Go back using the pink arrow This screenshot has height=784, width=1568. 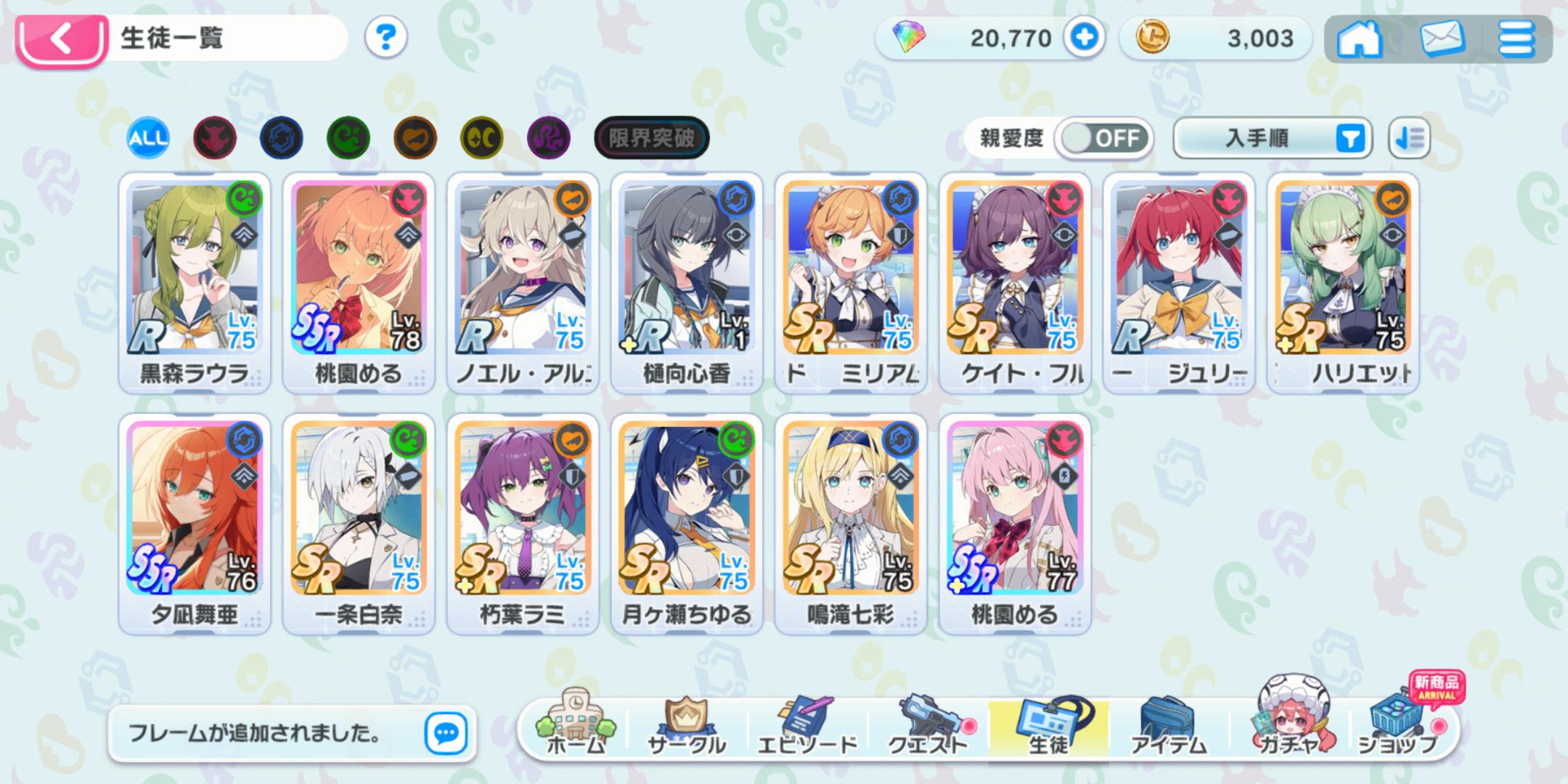(x=61, y=38)
